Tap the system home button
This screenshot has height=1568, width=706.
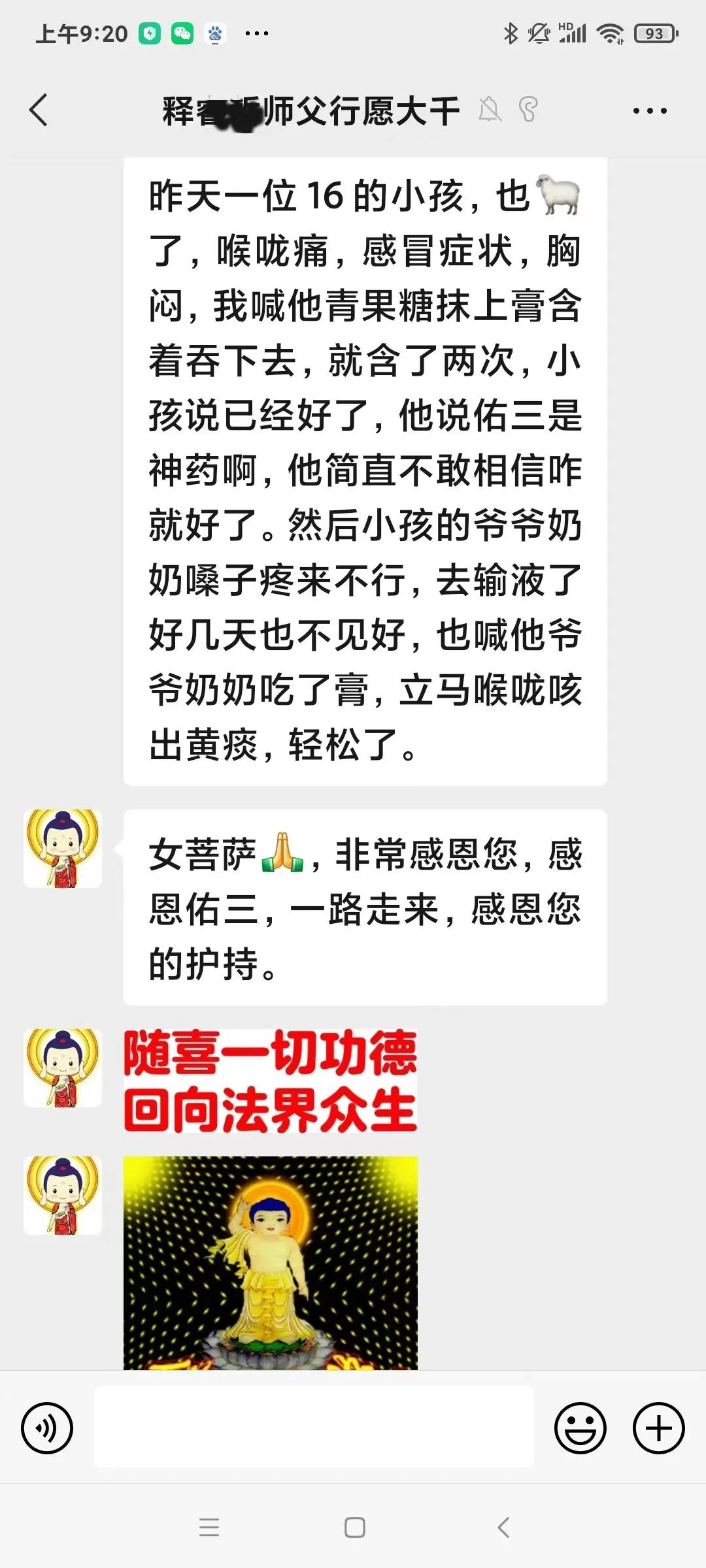pyautogui.click(x=354, y=1527)
